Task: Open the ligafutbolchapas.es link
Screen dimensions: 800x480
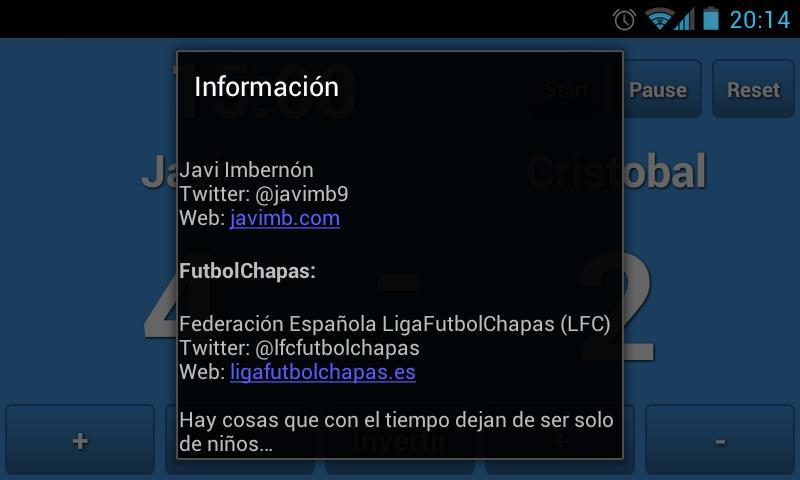Action: coord(323,372)
